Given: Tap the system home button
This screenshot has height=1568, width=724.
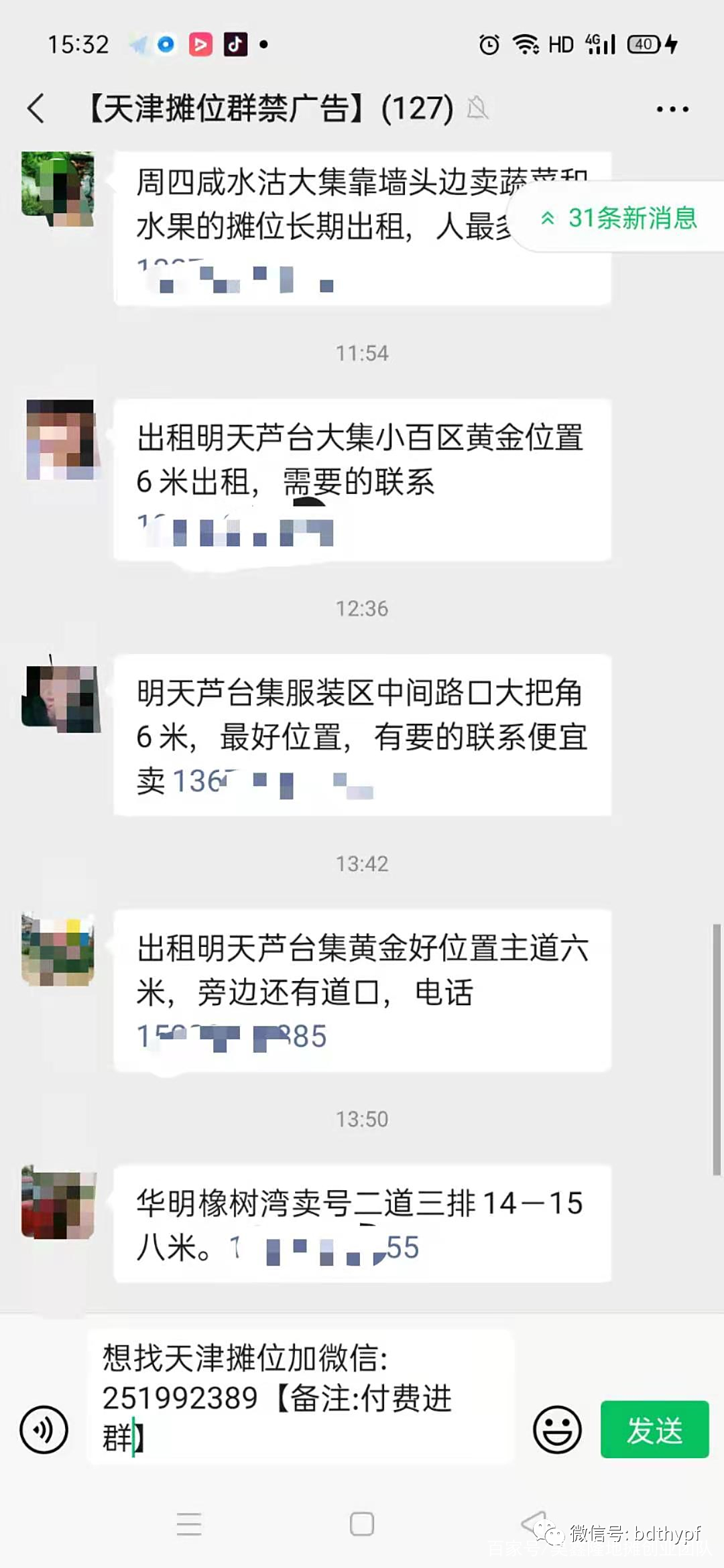Looking at the screenshot, I should (362, 1524).
